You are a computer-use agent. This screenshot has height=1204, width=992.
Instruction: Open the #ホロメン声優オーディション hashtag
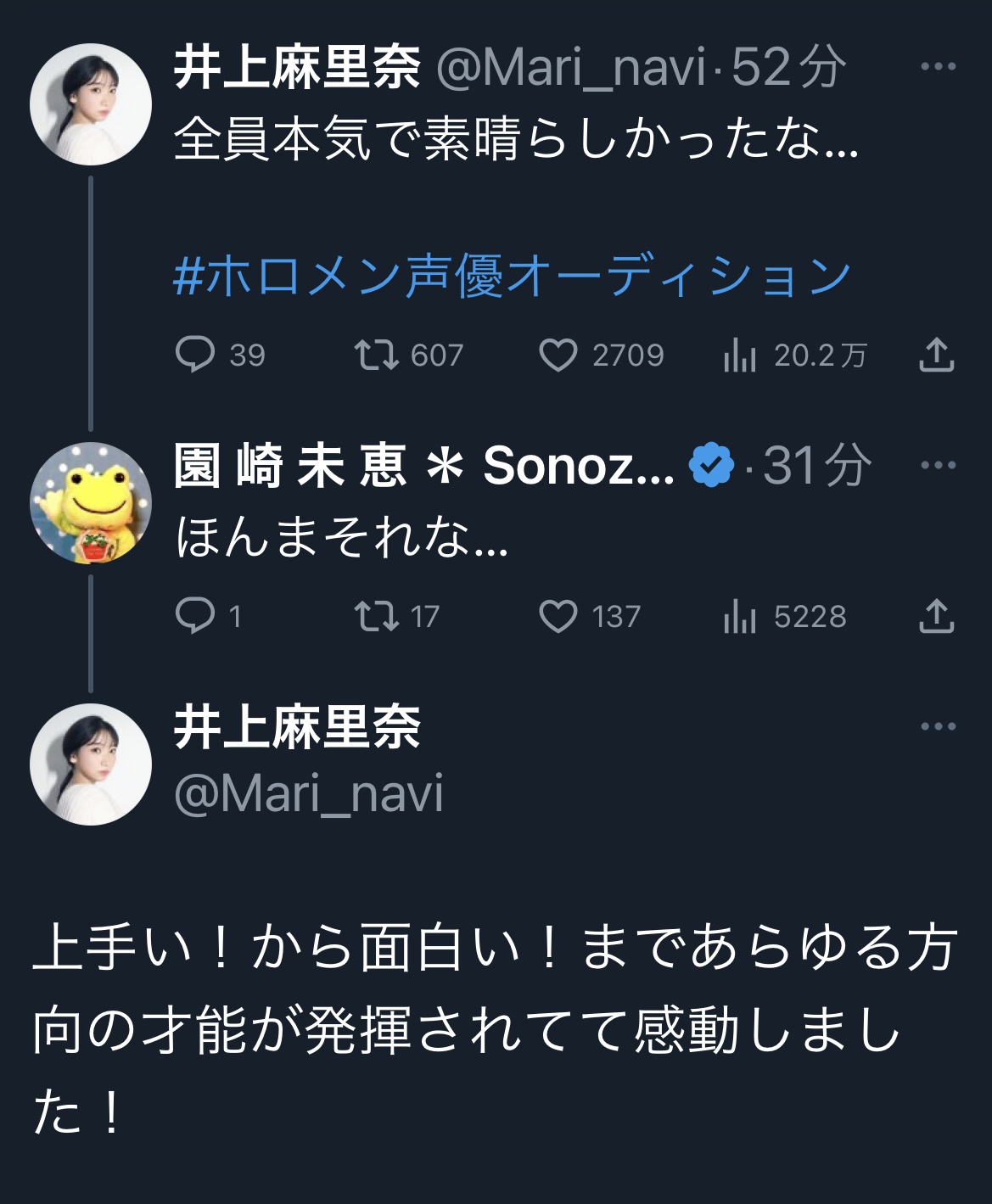[x=512, y=277]
